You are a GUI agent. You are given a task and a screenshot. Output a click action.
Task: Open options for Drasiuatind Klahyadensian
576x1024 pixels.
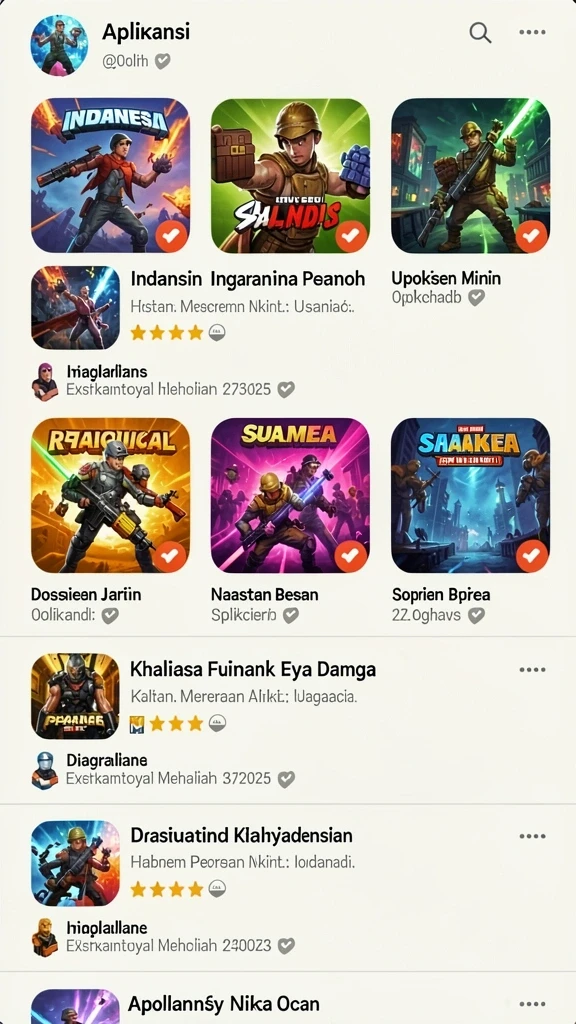coord(532,837)
